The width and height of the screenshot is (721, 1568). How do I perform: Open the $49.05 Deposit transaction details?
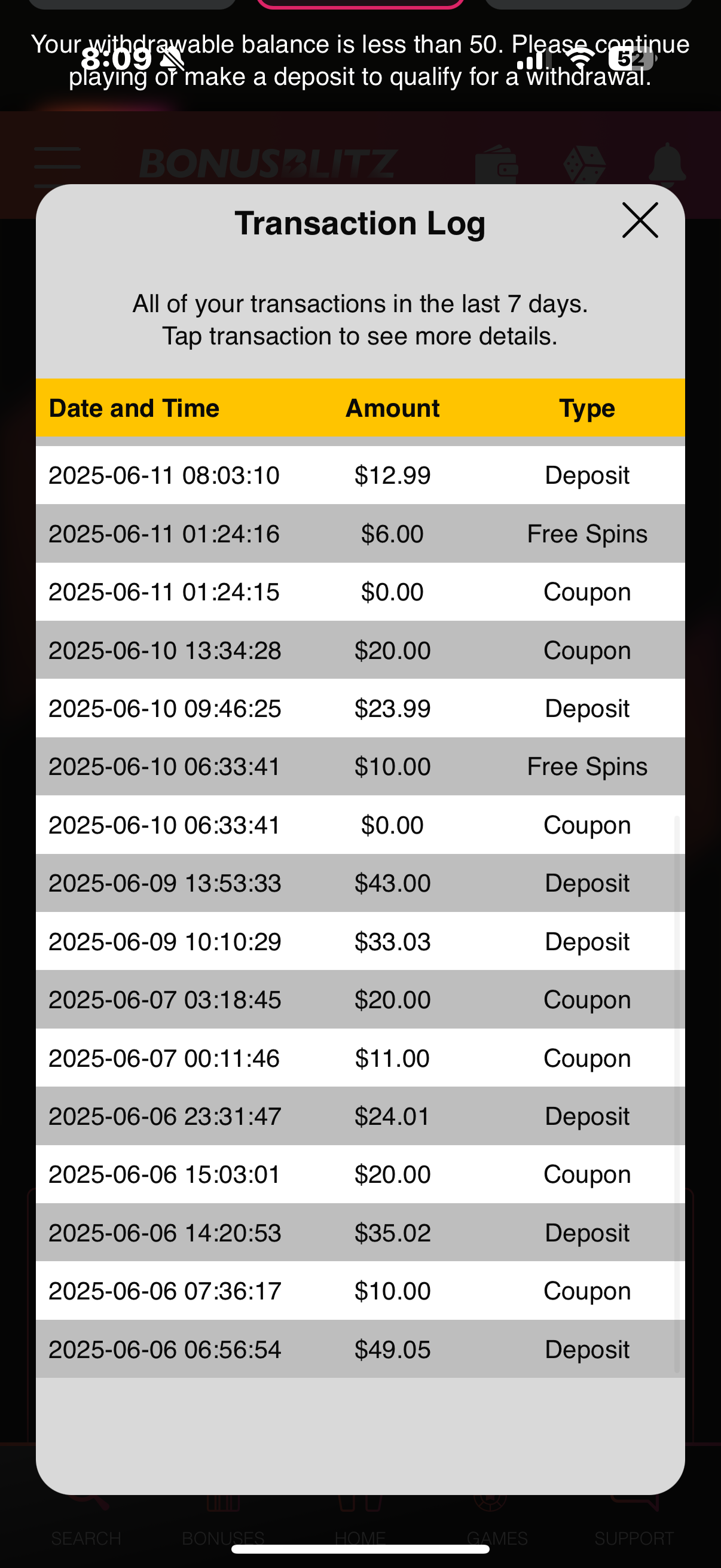pyautogui.click(x=360, y=1349)
